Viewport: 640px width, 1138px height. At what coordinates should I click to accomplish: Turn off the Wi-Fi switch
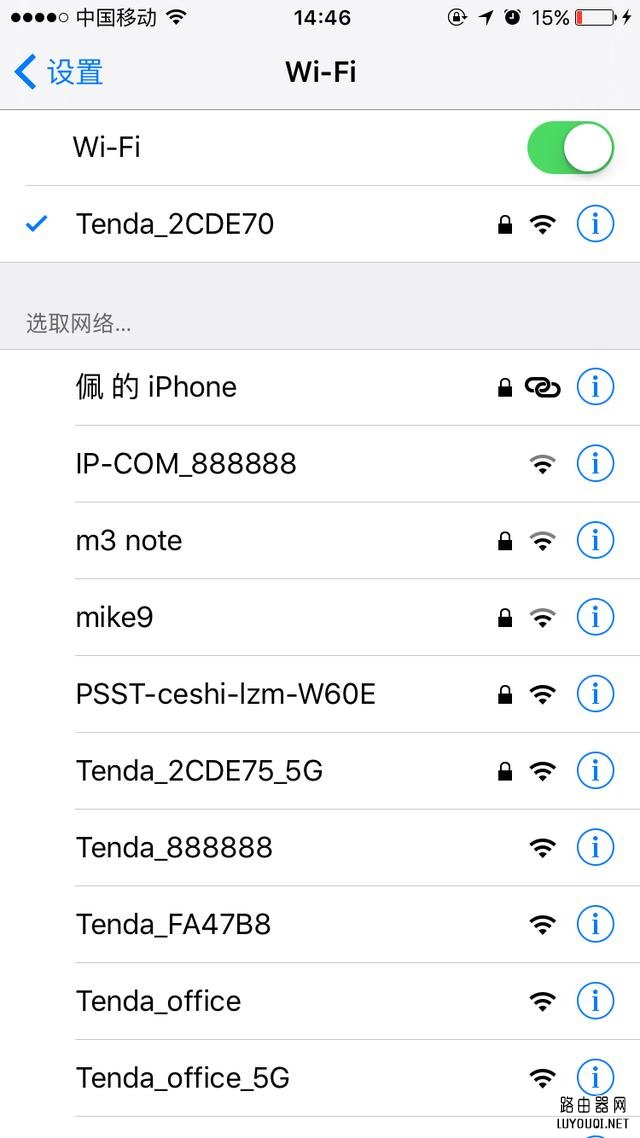(x=570, y=148)
